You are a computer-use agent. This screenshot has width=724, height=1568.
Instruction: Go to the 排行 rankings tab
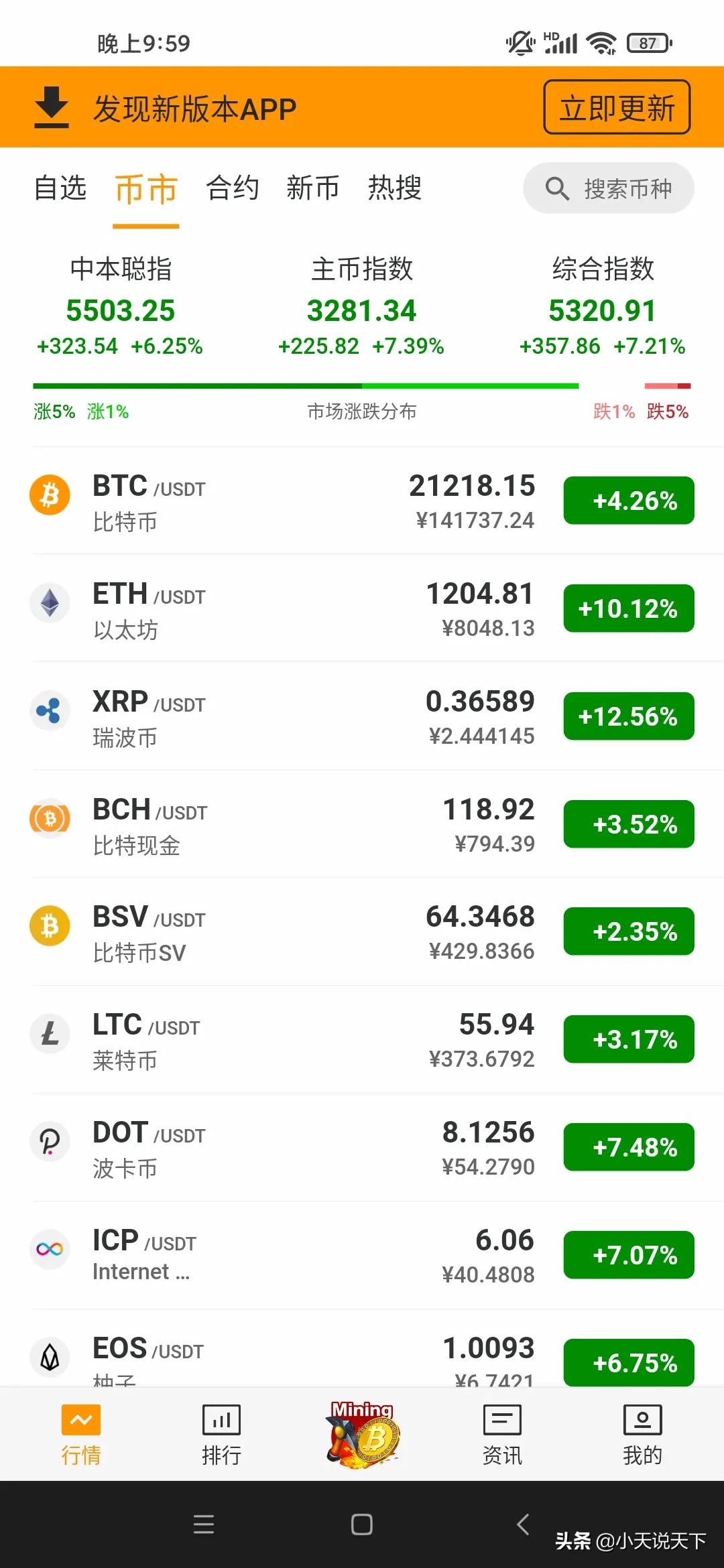click(x=221, y=1435)
